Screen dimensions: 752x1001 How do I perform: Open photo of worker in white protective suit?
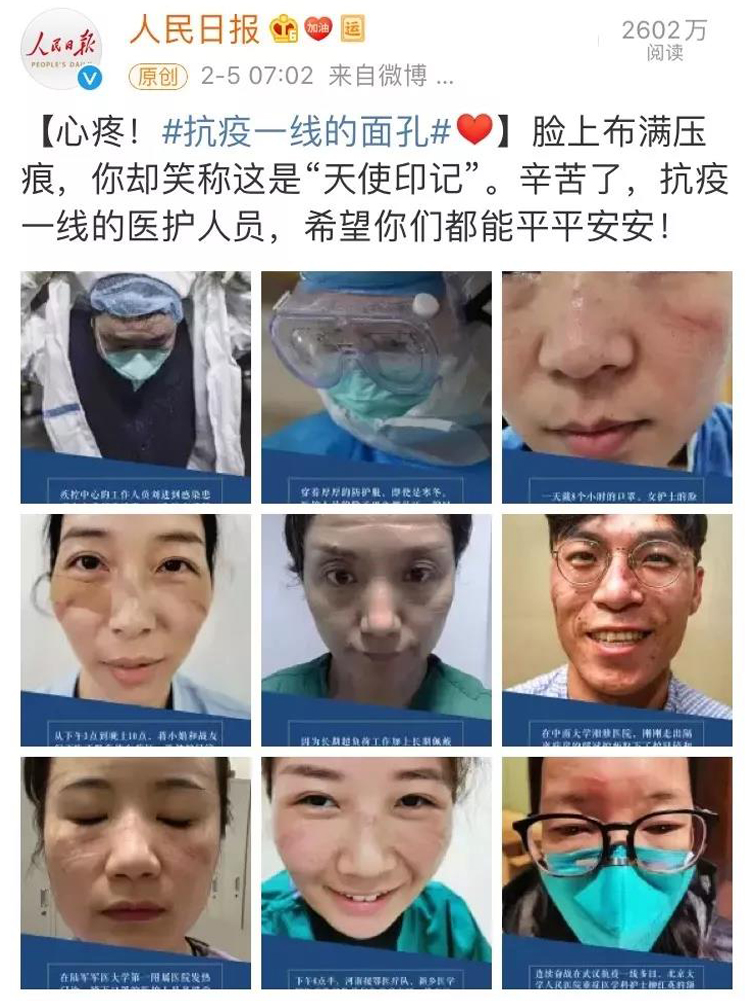[136, 386]
